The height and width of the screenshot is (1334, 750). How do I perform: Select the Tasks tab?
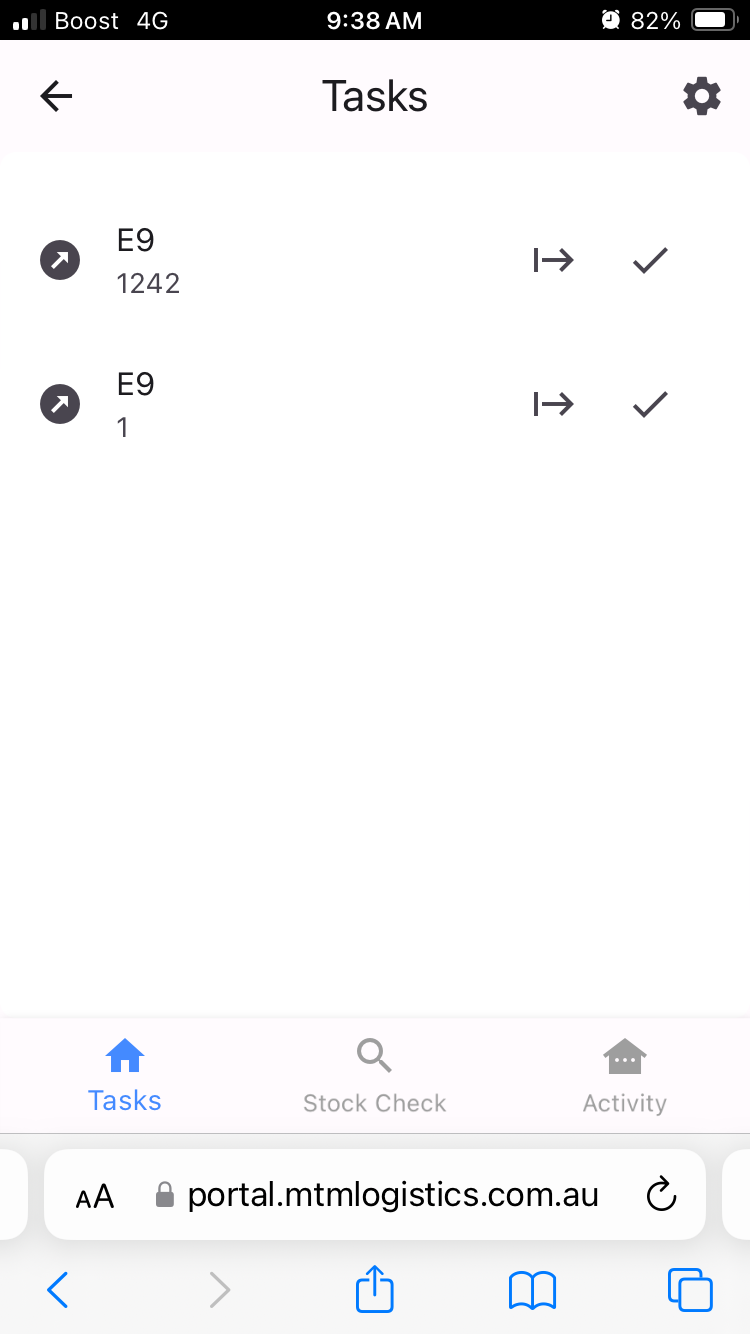click(x=125, y=1076)
